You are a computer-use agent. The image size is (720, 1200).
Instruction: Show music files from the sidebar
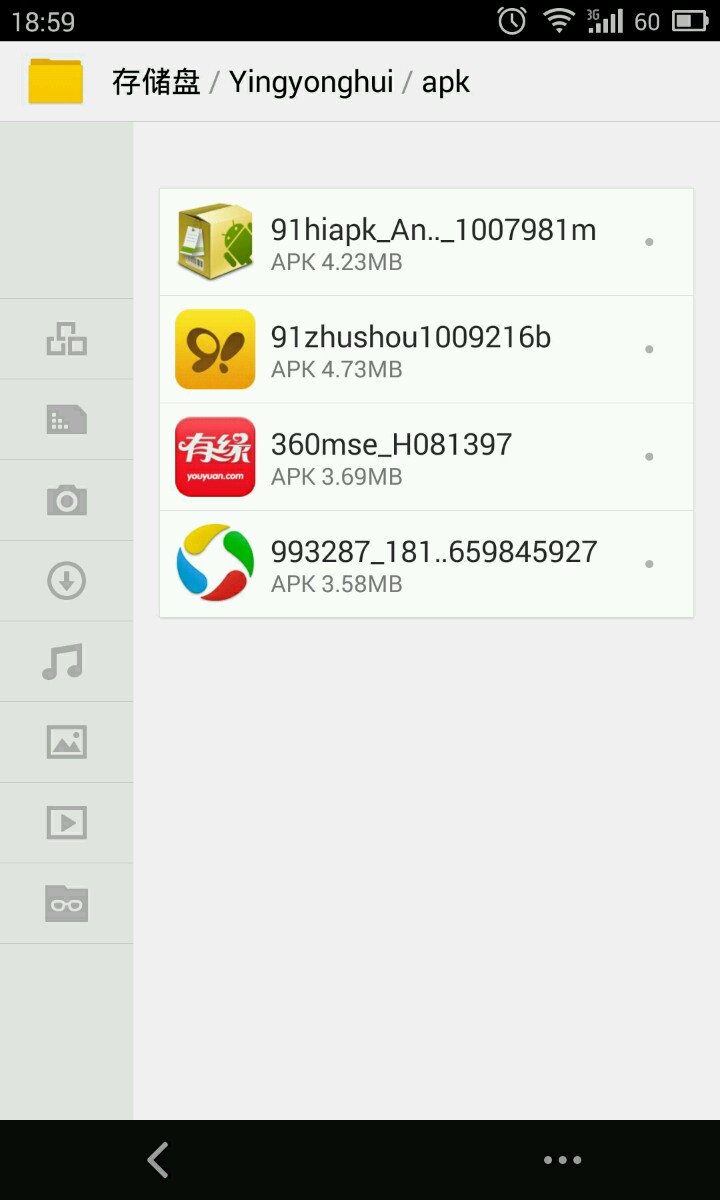click(x=66, y=662)
